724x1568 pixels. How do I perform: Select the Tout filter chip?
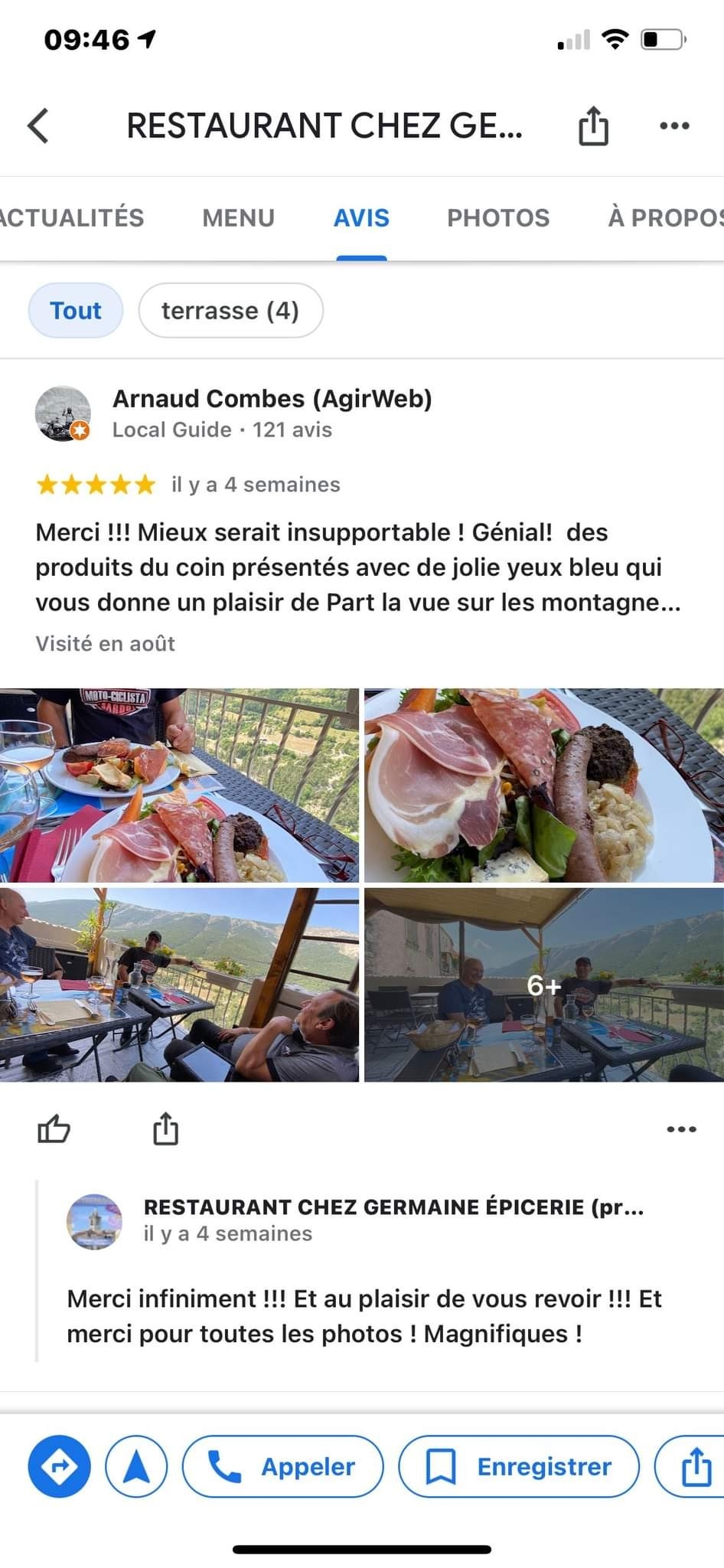76,310
